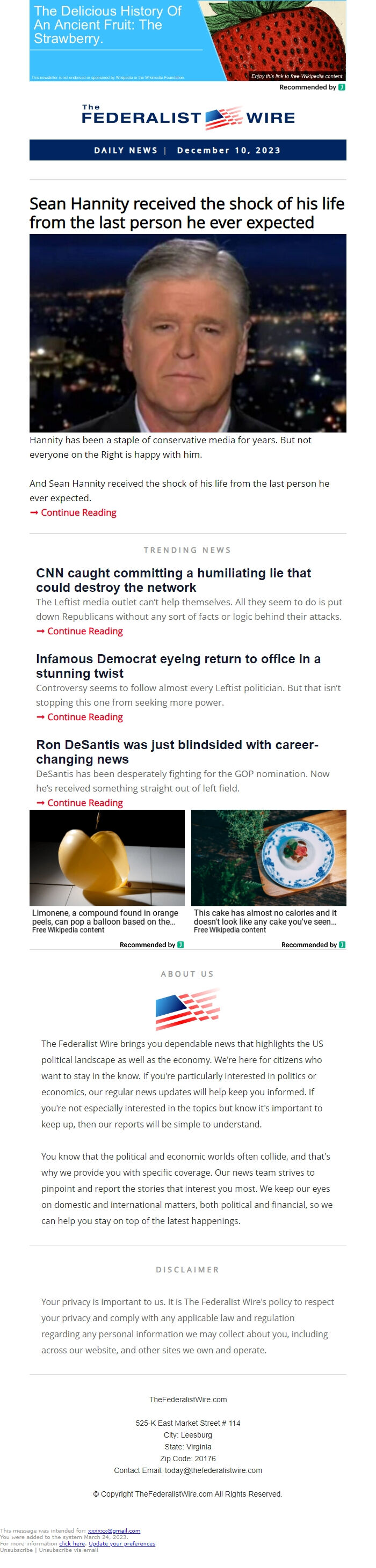The height and width of the screenshot is (1568, 376).
Task: Open Update your preferences
Action: (121, 1543)
